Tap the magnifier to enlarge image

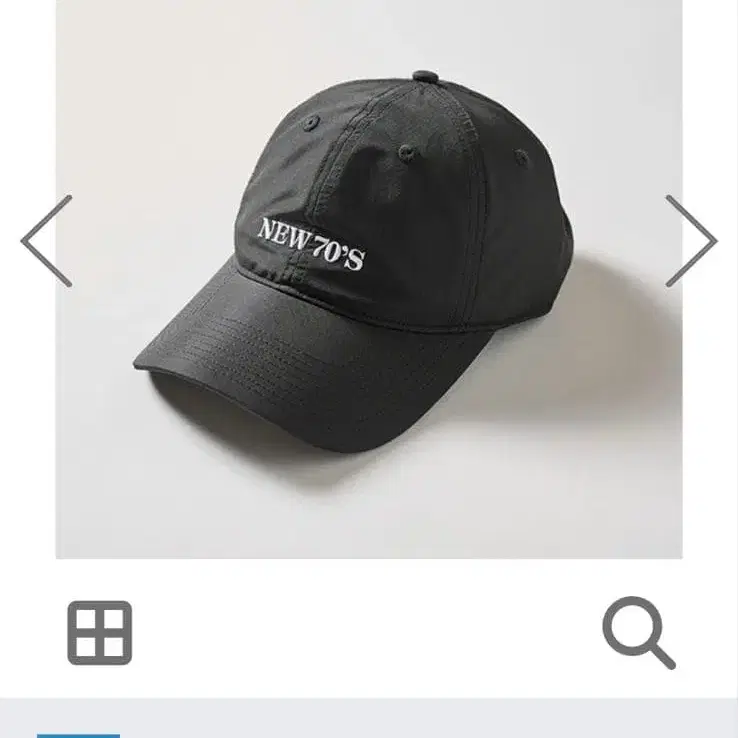click(639, 633)
